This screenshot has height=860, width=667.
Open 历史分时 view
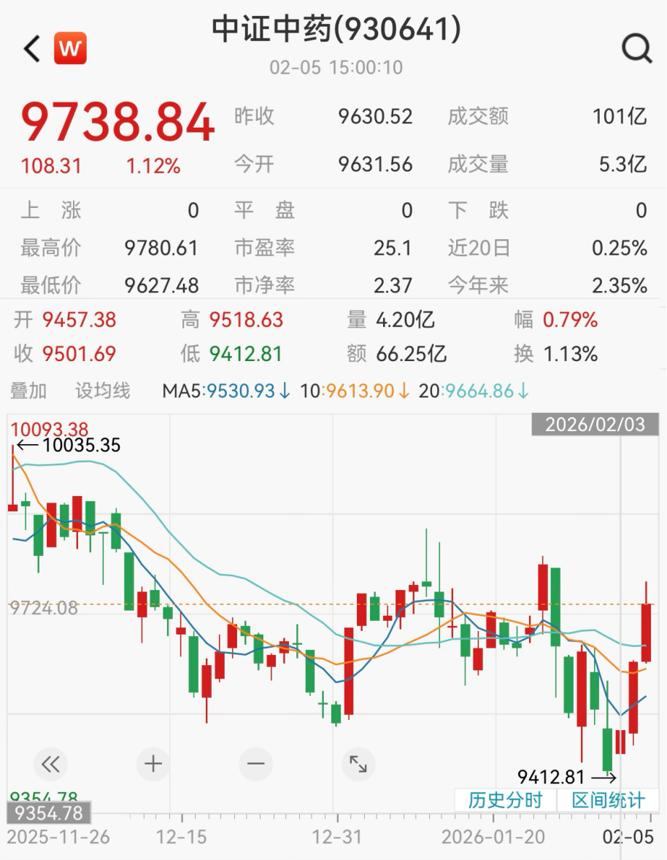[505, 800]
